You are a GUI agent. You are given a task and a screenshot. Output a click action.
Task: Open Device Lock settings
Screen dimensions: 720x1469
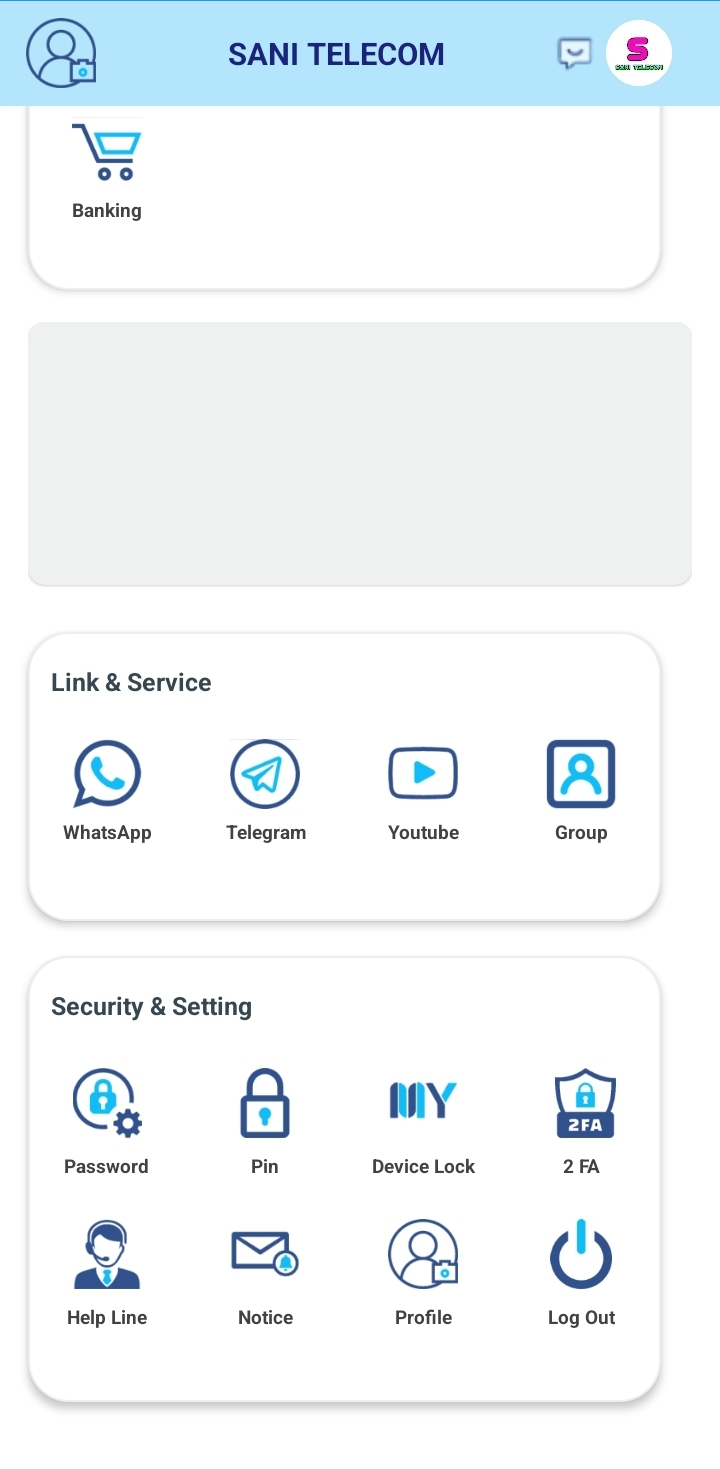pyautogui.click(x=423, y=1122)
